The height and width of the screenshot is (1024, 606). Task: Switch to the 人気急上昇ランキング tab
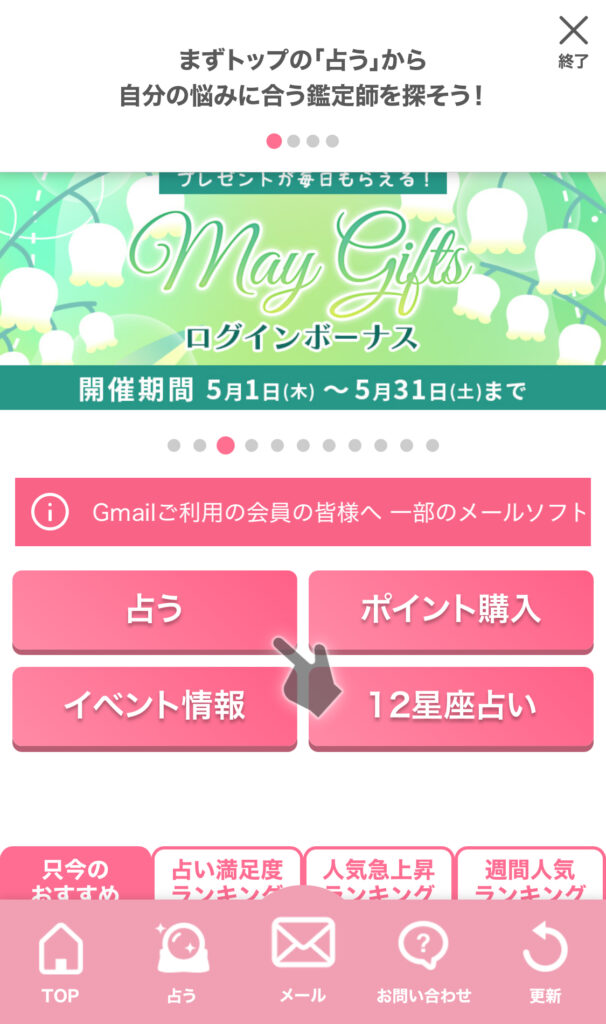click(x=379, y=877)
